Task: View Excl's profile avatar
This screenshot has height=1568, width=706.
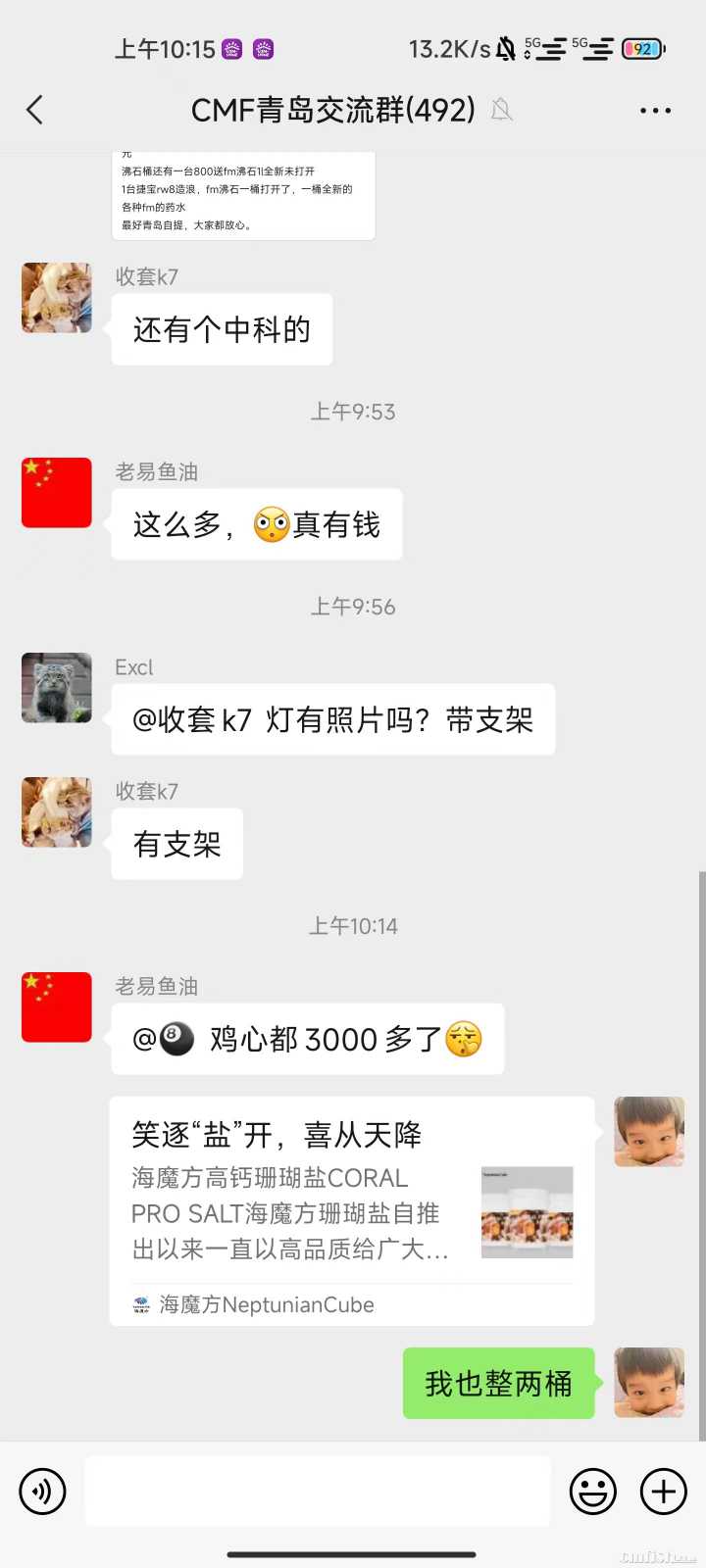Action: coord(57,688)
